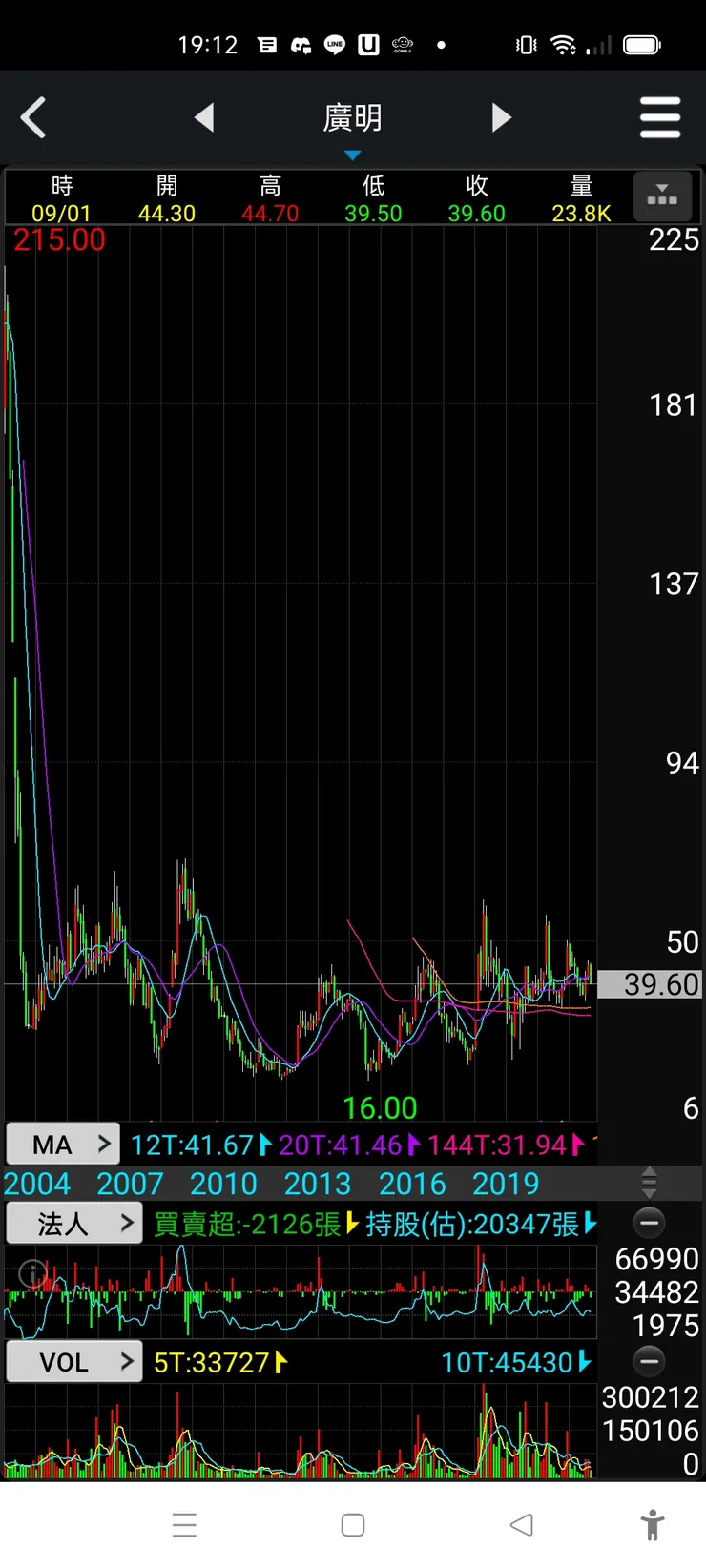This screenshot has height=1568, width=706.
Task: Open the hamburger menu
Action: coord(660,118)
